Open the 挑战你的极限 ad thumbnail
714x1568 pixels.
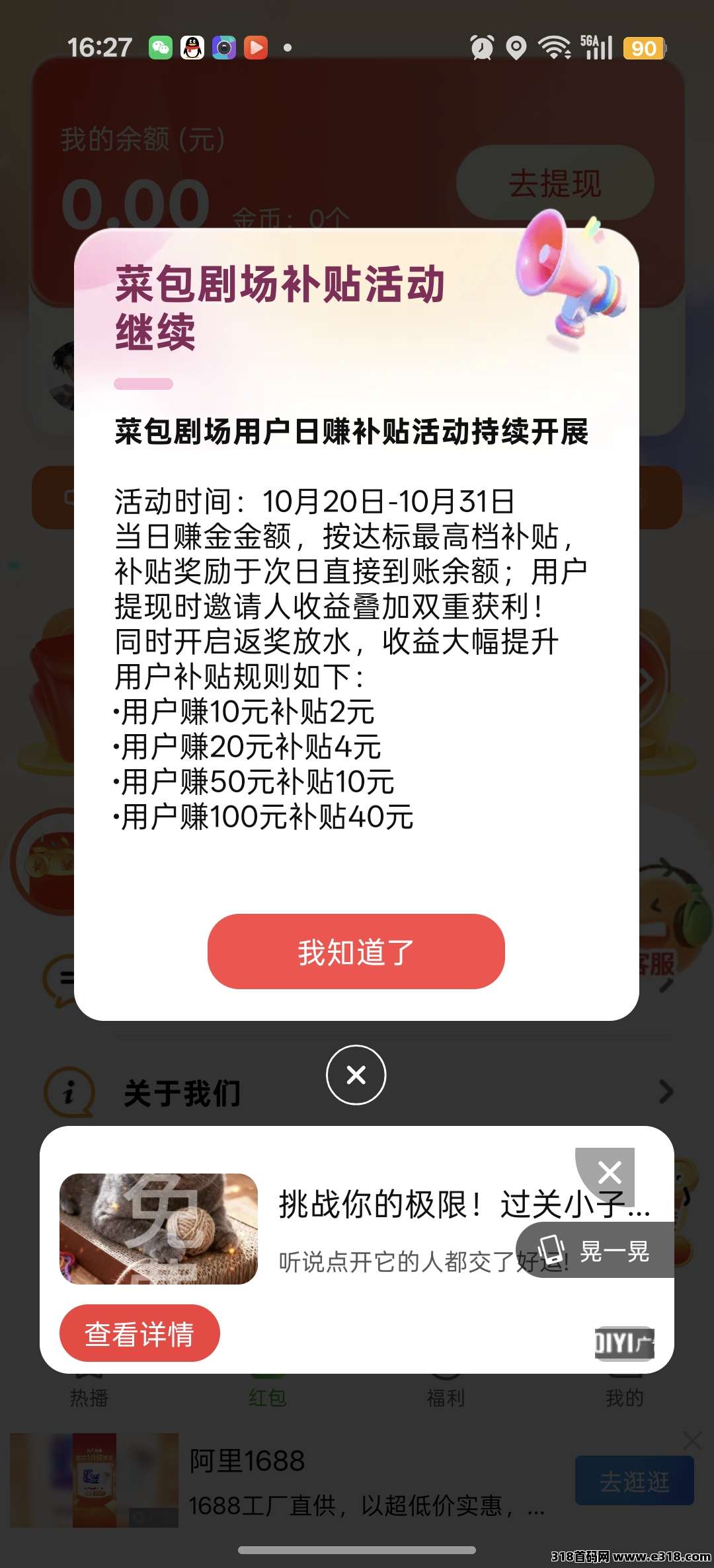click(159, 1229)
